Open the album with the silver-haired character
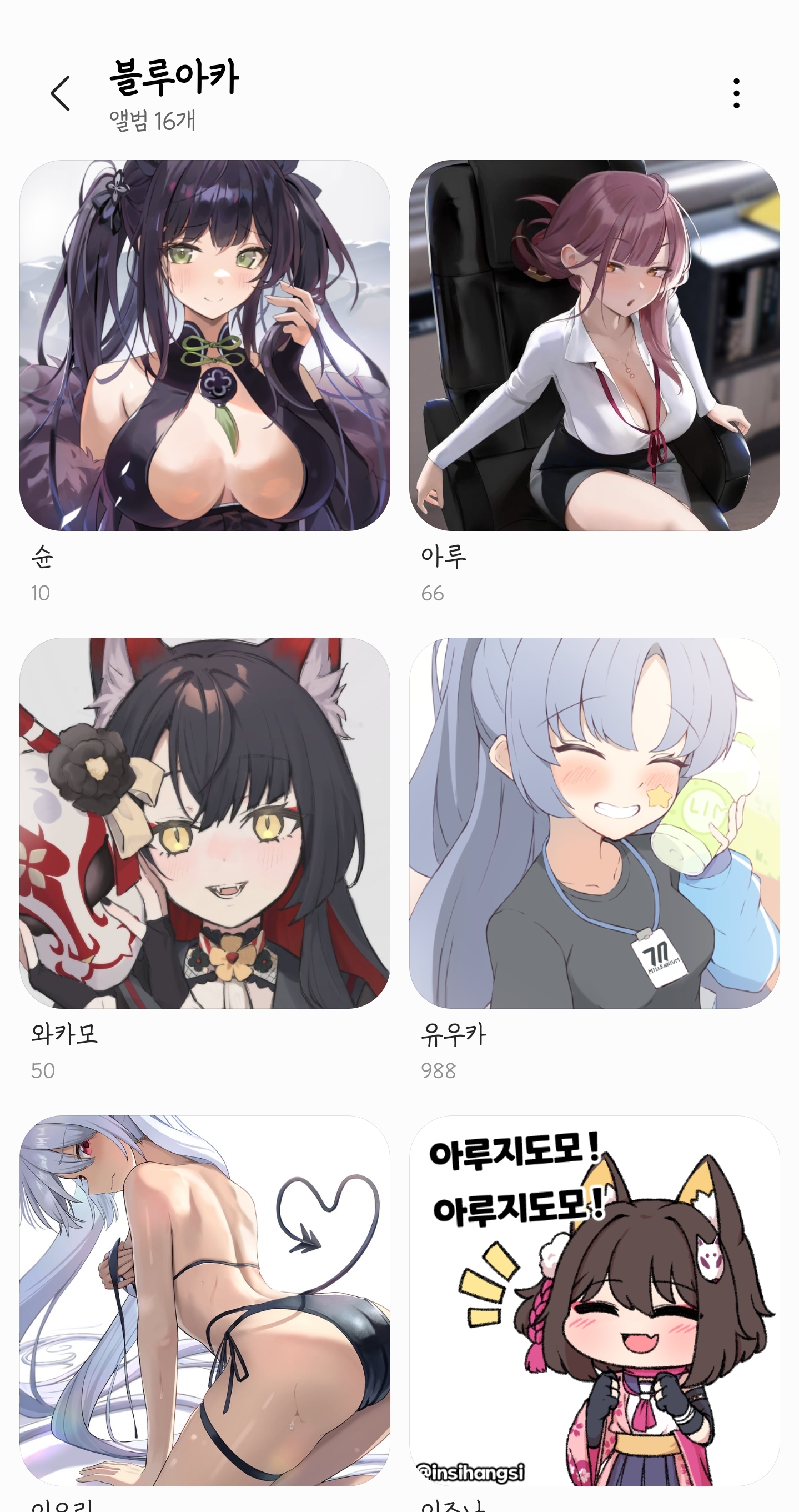Image resolution: width=799 pixels, height=1512 pixels. tap(205, 1300)
